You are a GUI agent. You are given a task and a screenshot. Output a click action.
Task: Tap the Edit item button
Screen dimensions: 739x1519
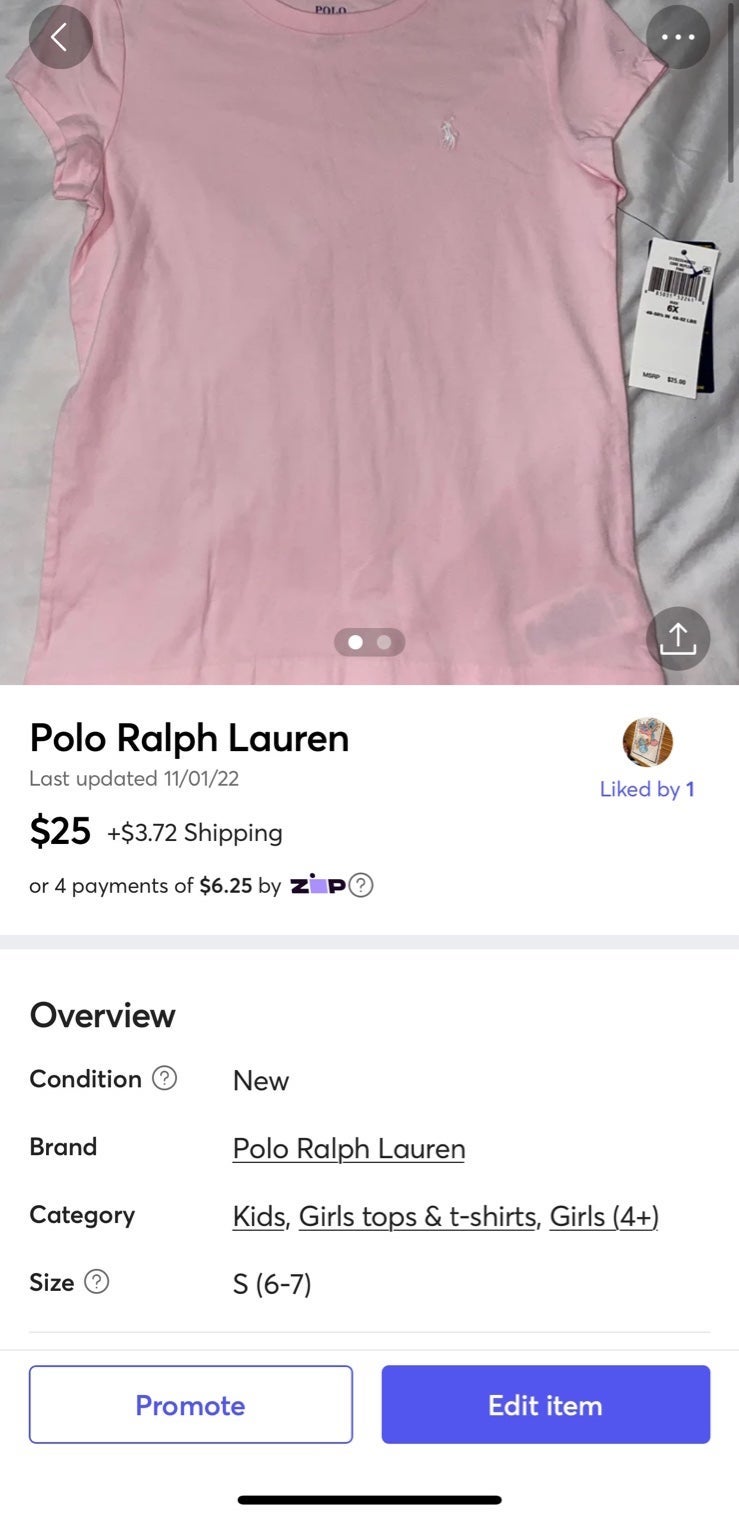pyautogui.click(x=545, y=1404)
